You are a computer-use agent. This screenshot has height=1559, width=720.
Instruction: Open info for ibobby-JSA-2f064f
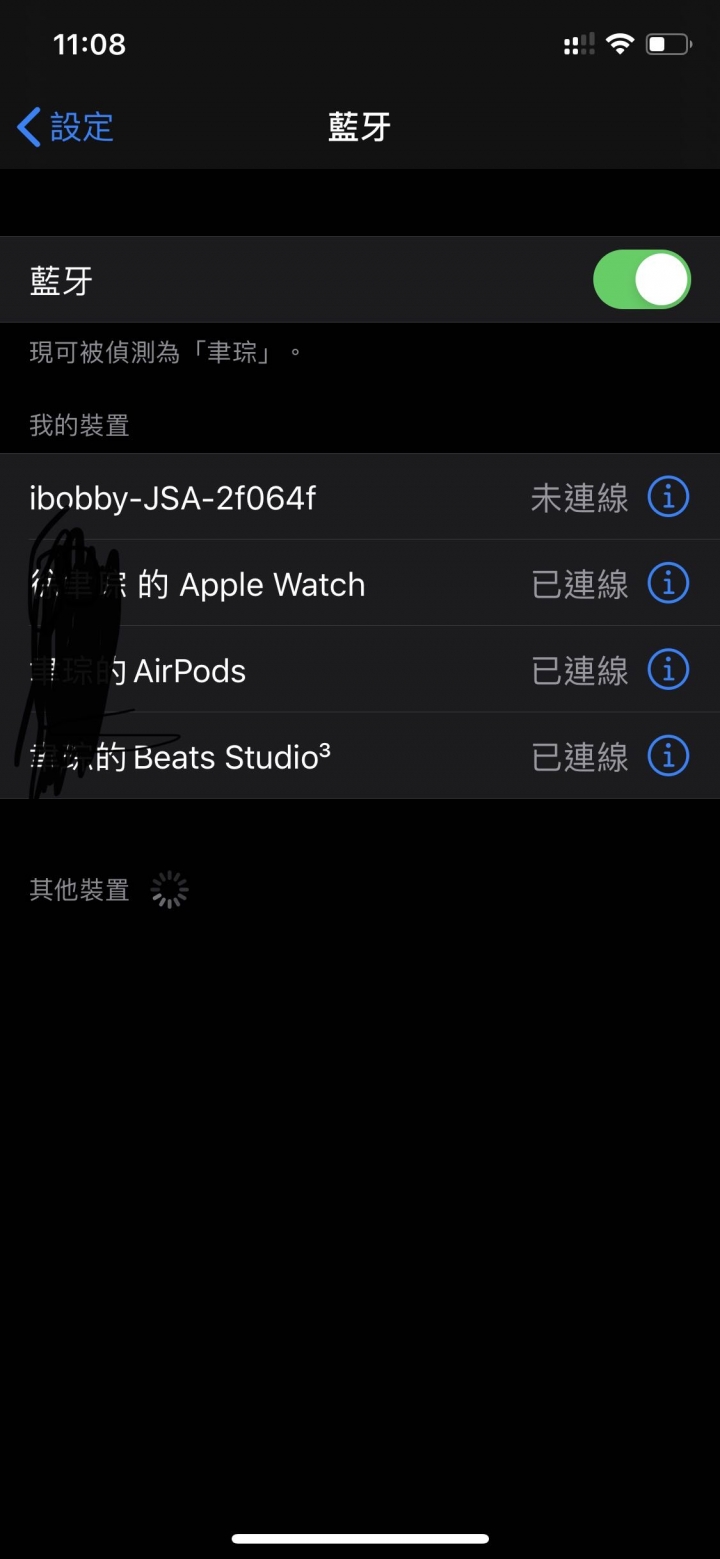668,497
